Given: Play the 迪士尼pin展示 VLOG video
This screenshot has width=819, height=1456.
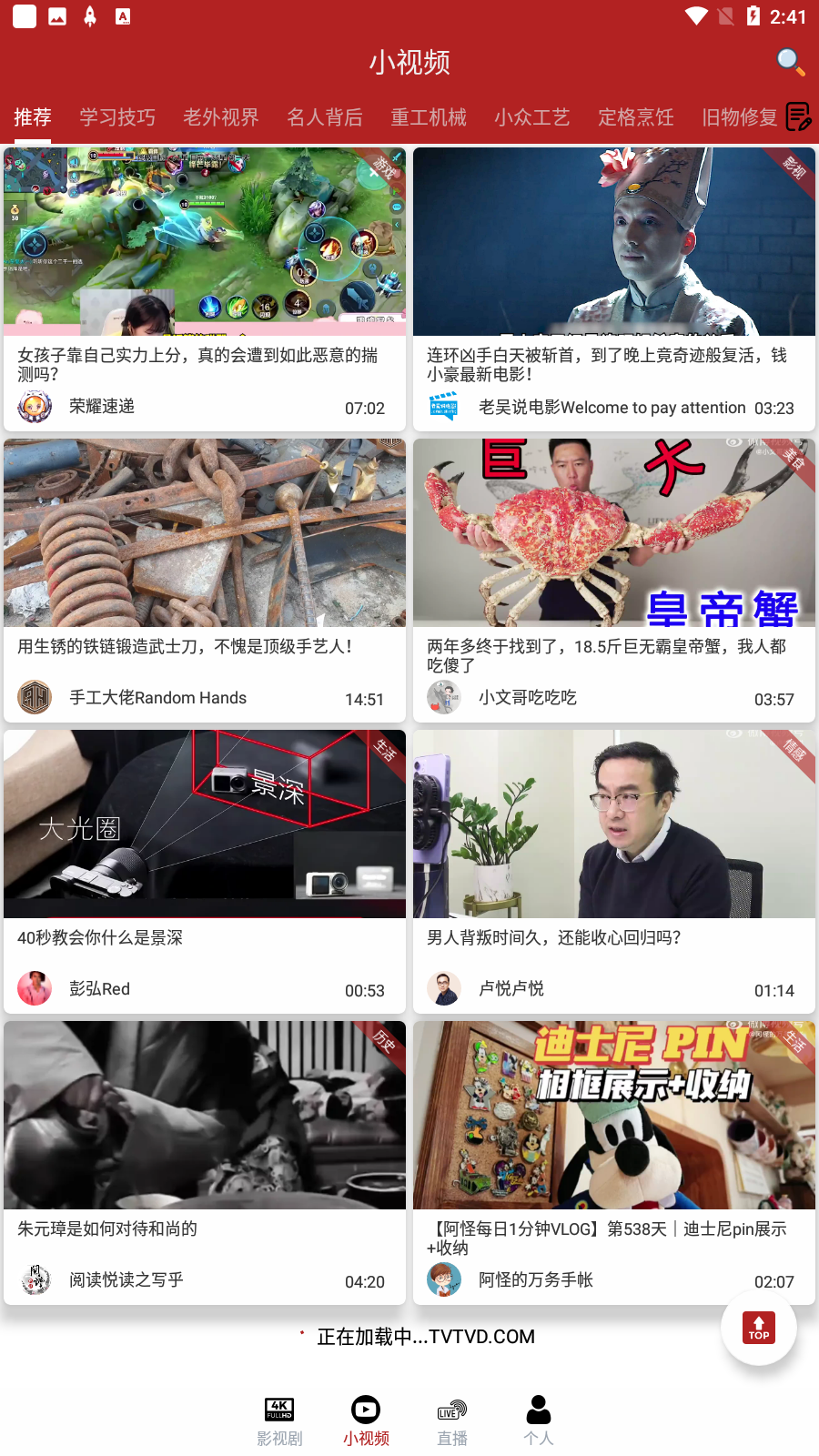Looking at the screenshot, I should (614, 1163).
